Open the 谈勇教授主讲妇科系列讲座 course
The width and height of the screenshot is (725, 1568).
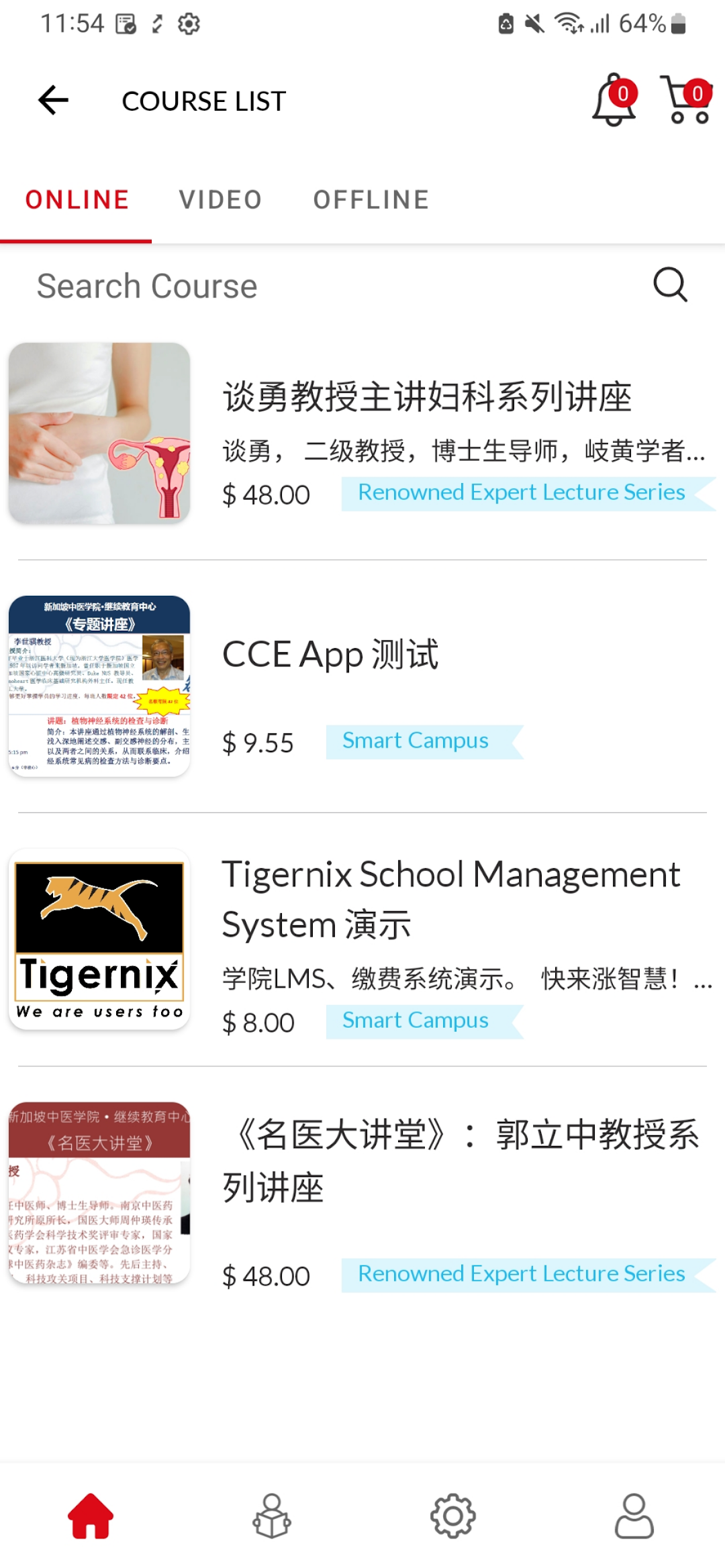(x=362, y=433)
